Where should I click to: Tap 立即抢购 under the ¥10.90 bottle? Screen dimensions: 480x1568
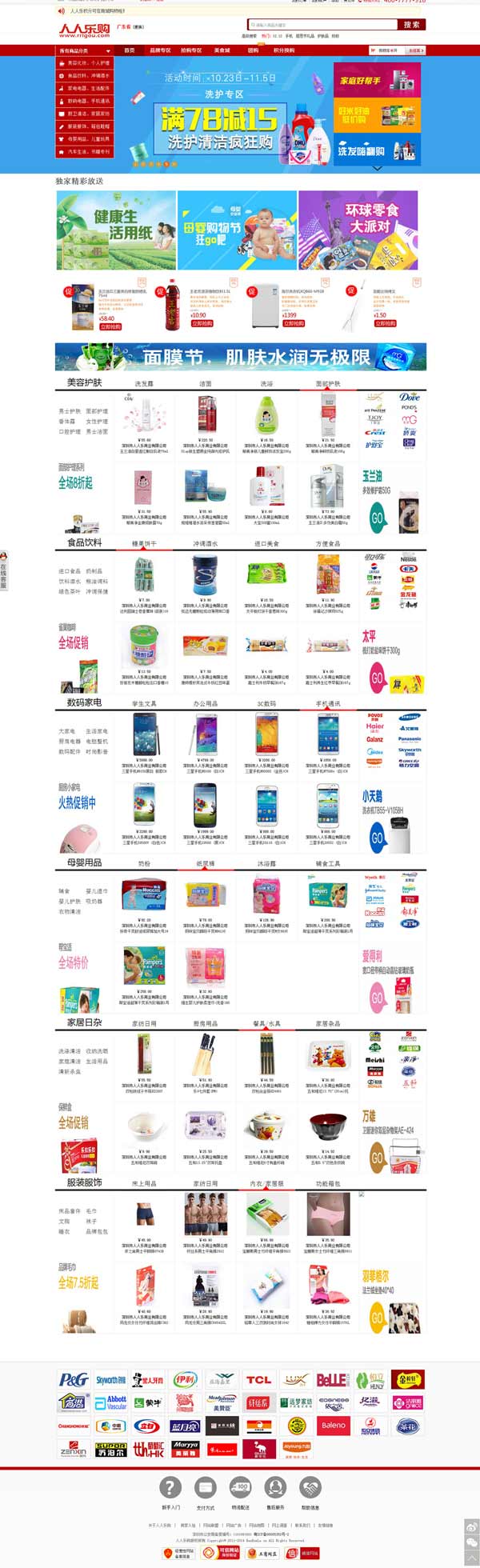pyautogui.click(x=202, y=323)
